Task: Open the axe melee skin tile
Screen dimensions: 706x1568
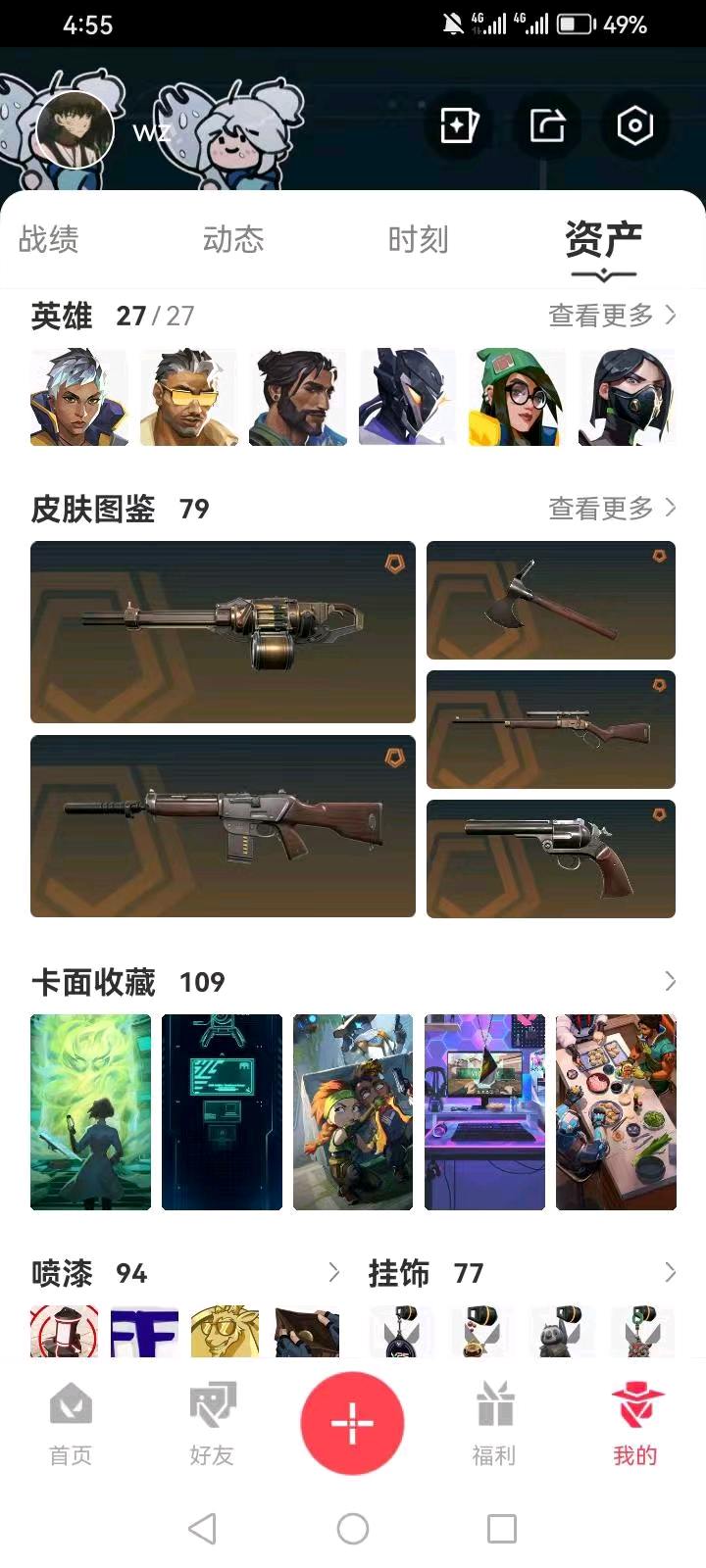Action: [x=550, y=600]
